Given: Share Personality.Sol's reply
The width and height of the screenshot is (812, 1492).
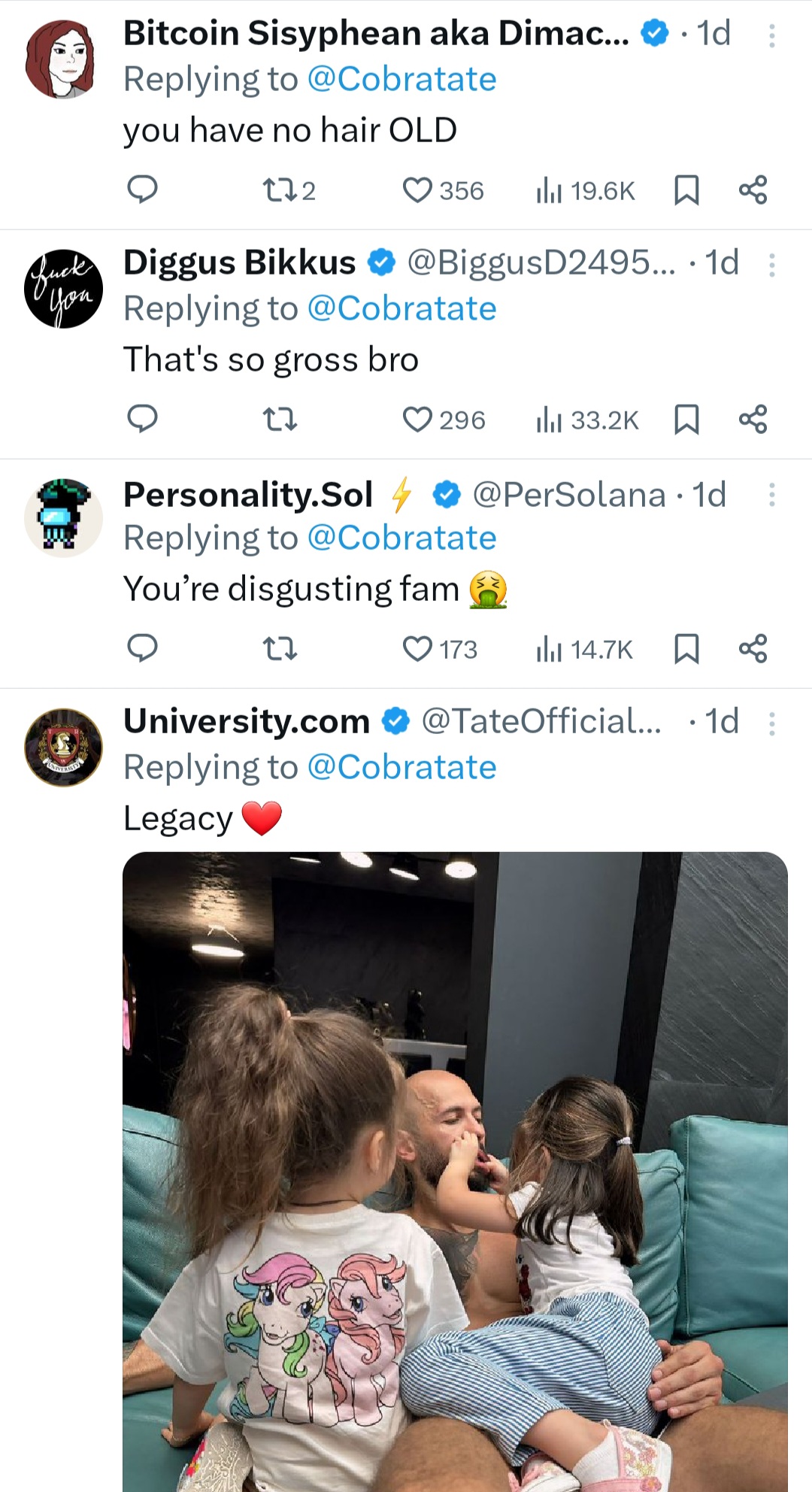Looking at the screenshot, I should 753,649.
